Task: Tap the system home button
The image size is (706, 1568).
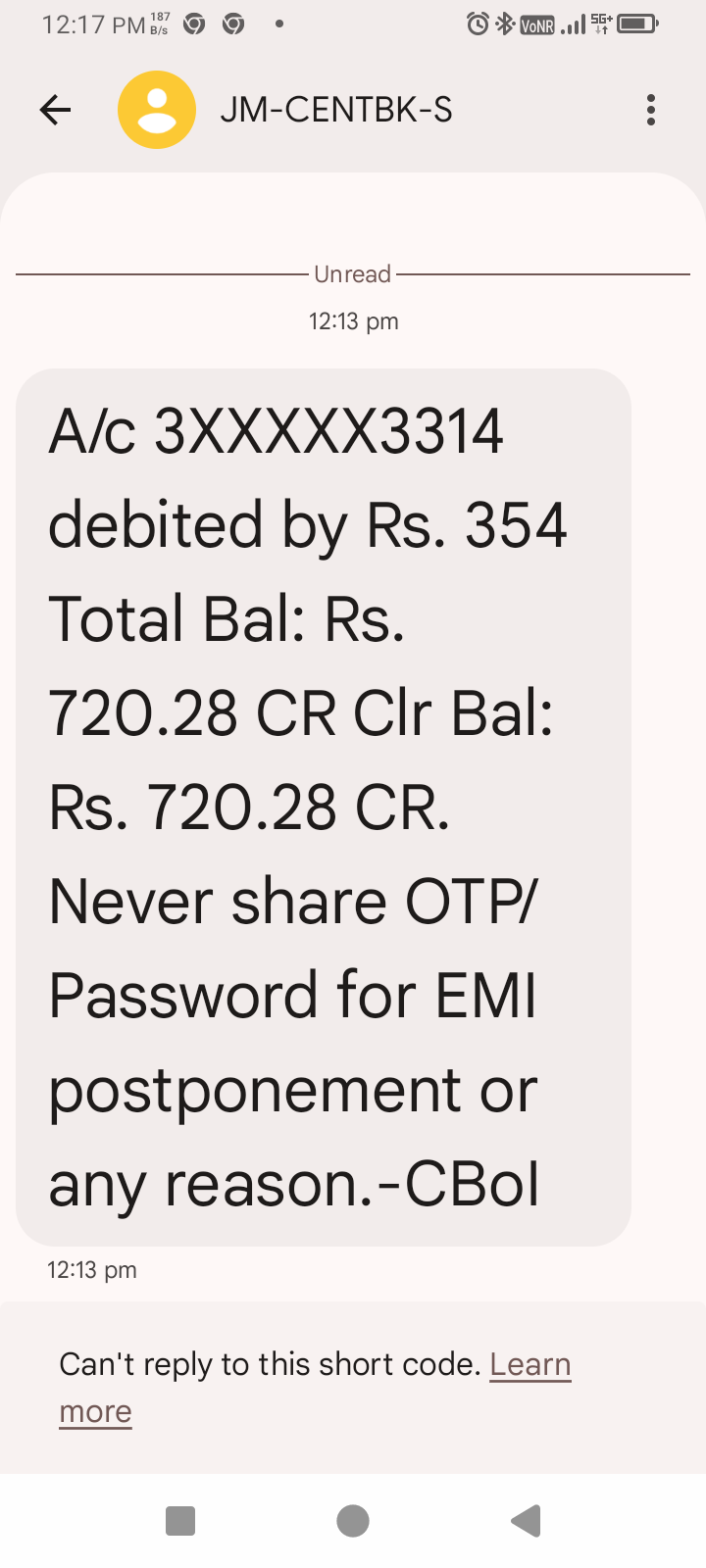Action: (x=353, y=1521)
